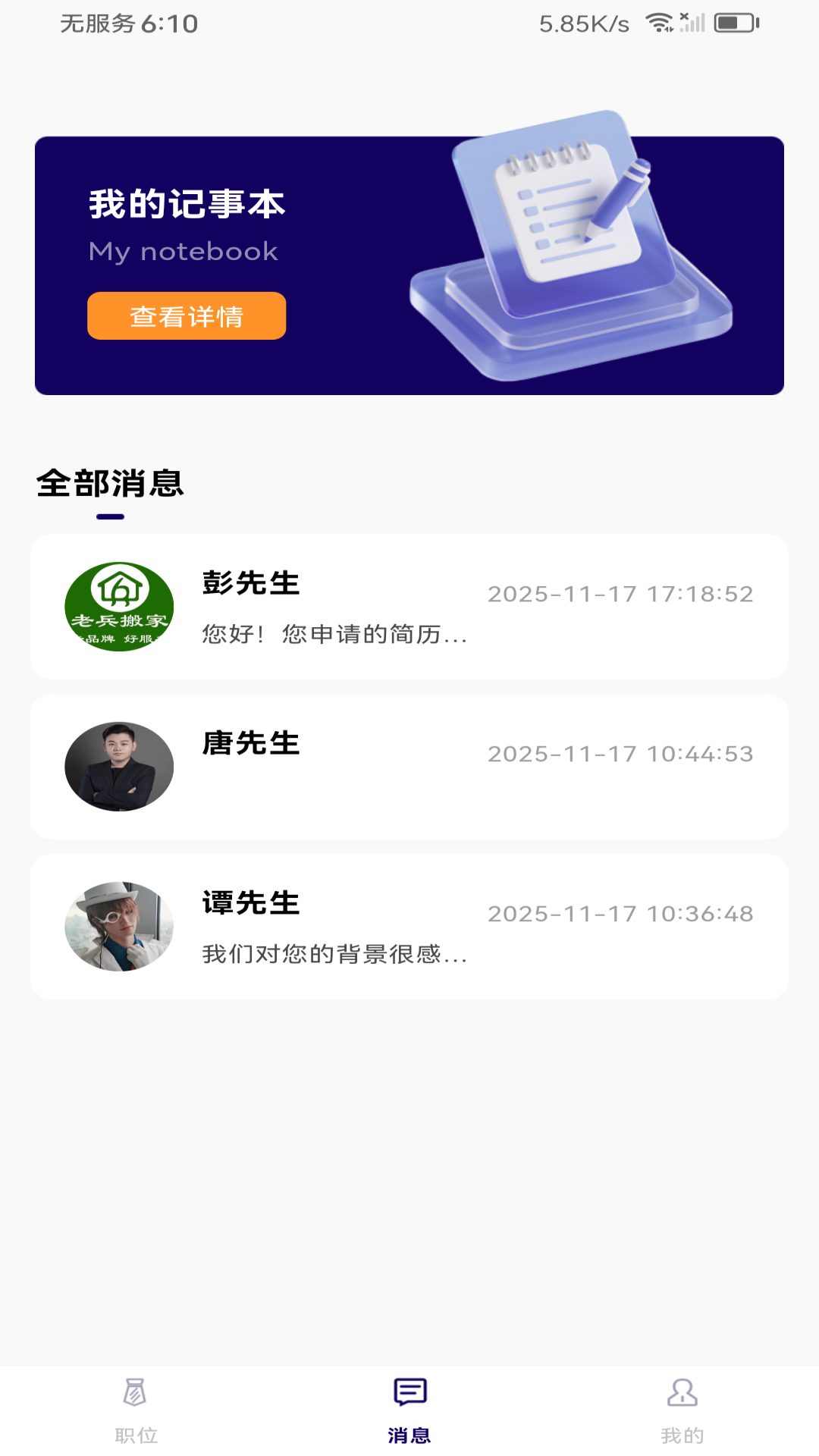
Task: Click 谭先生's avatar picture
Action: [x=118, y=926]
